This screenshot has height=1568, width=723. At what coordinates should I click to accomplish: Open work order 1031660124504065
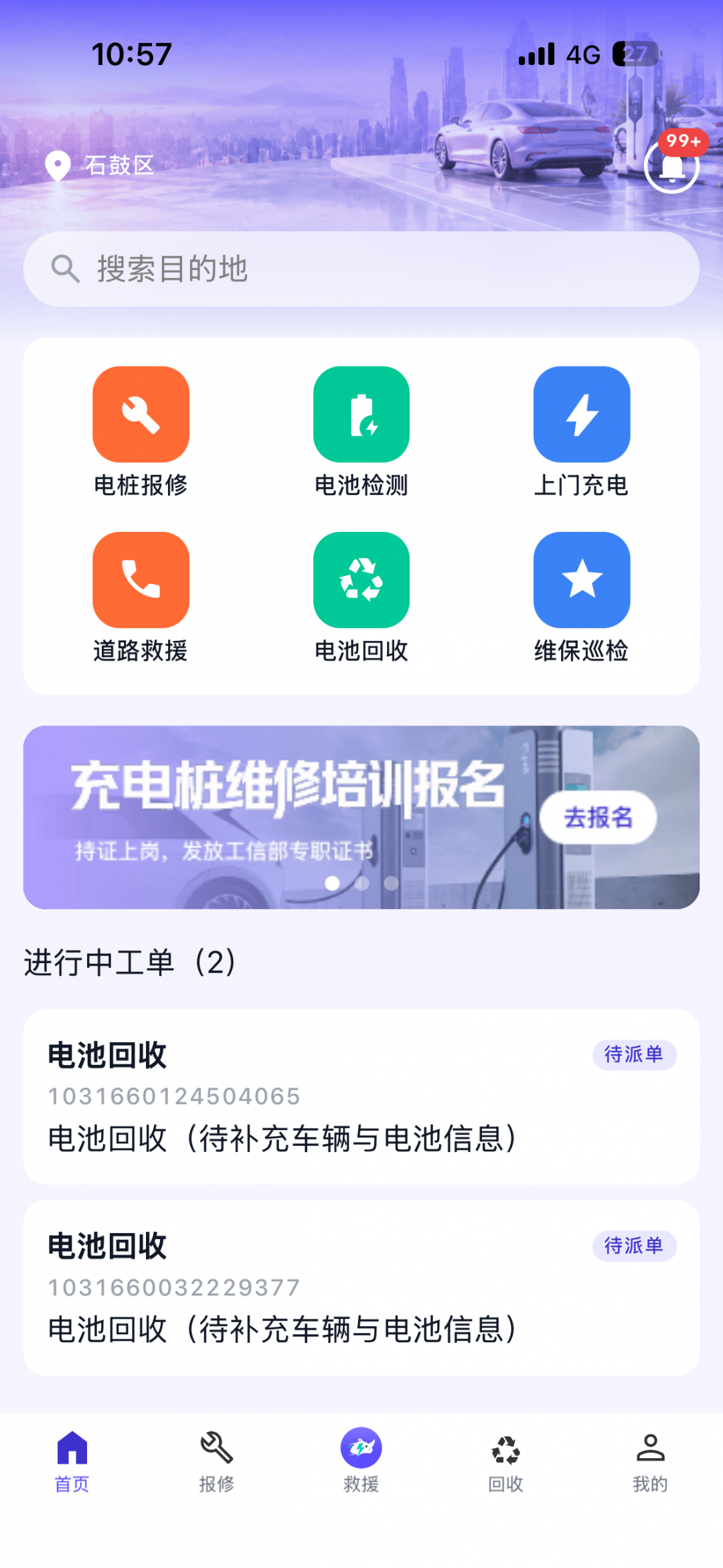[x=361, y=1096]
